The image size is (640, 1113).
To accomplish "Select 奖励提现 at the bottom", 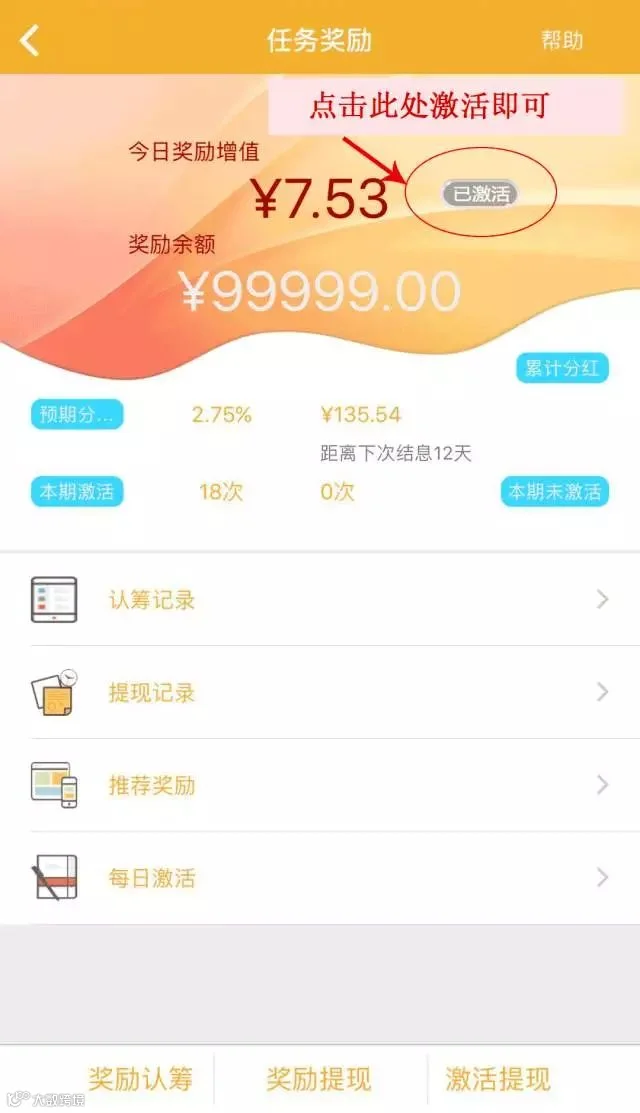I will (x=319, y=1078).
